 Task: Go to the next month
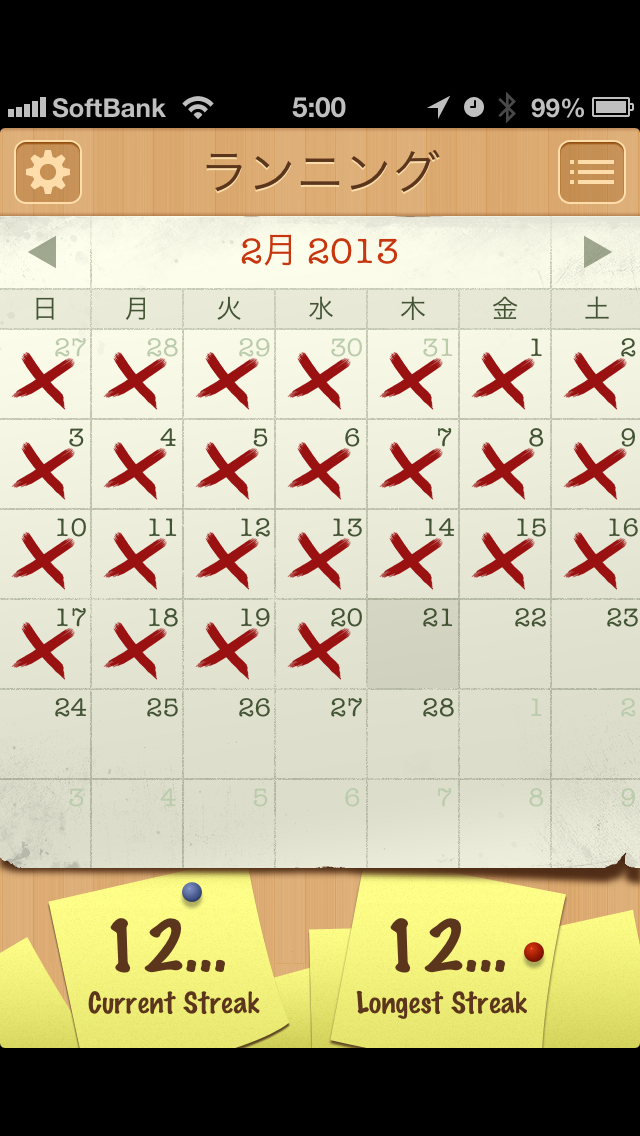[x=598, y=252]
